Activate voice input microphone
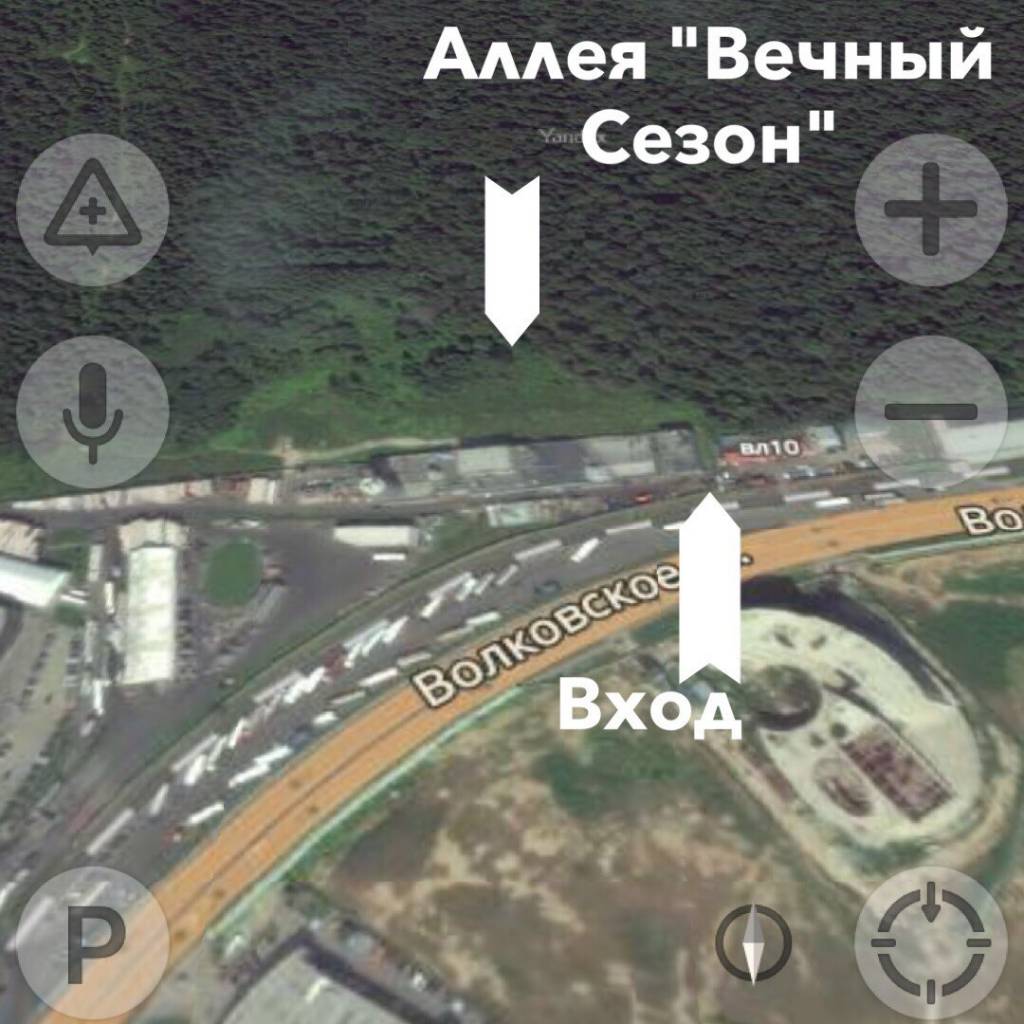This screenshot has height=1024, width=1024. click(93, 411)
